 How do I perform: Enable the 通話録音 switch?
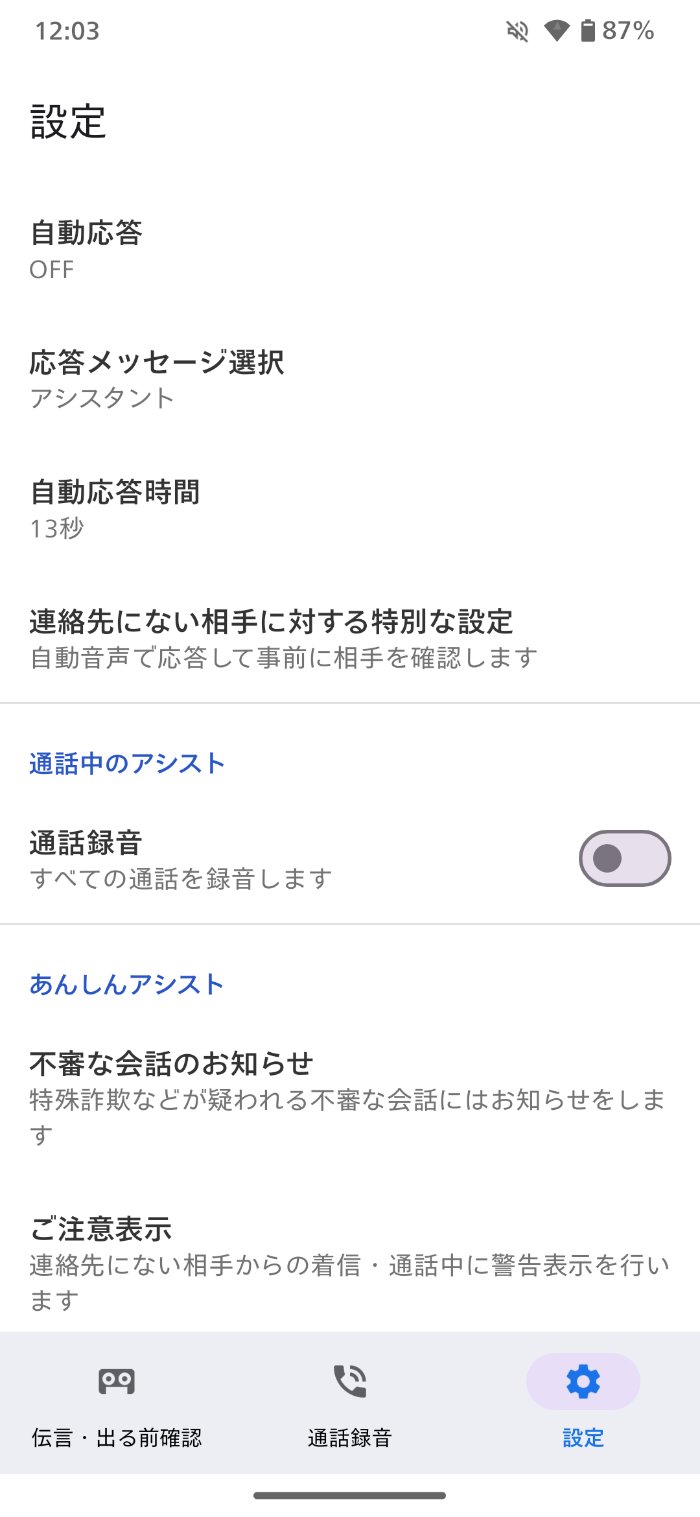624,858
